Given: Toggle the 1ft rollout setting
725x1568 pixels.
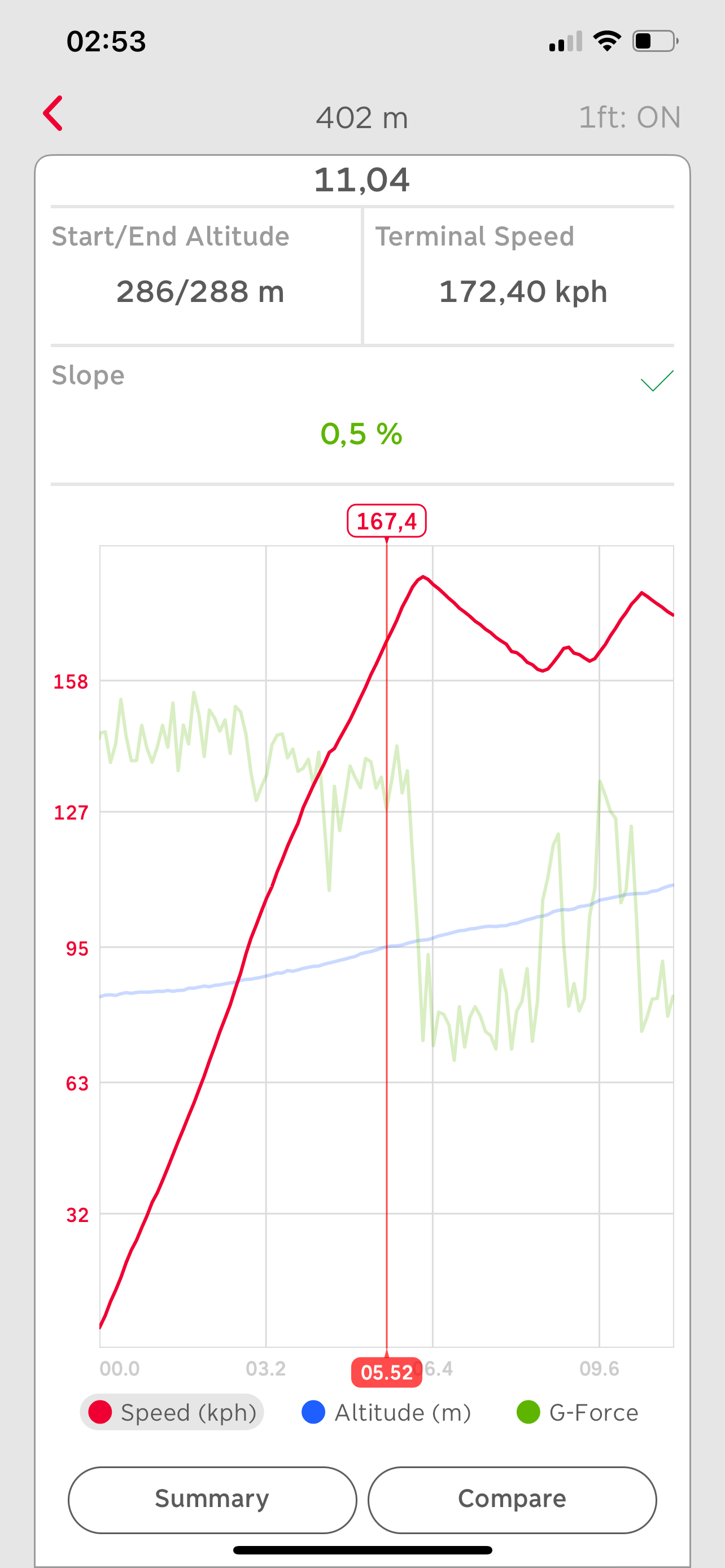Looking at the screenshot, I should pyautogui.click(x=629, y=117).
